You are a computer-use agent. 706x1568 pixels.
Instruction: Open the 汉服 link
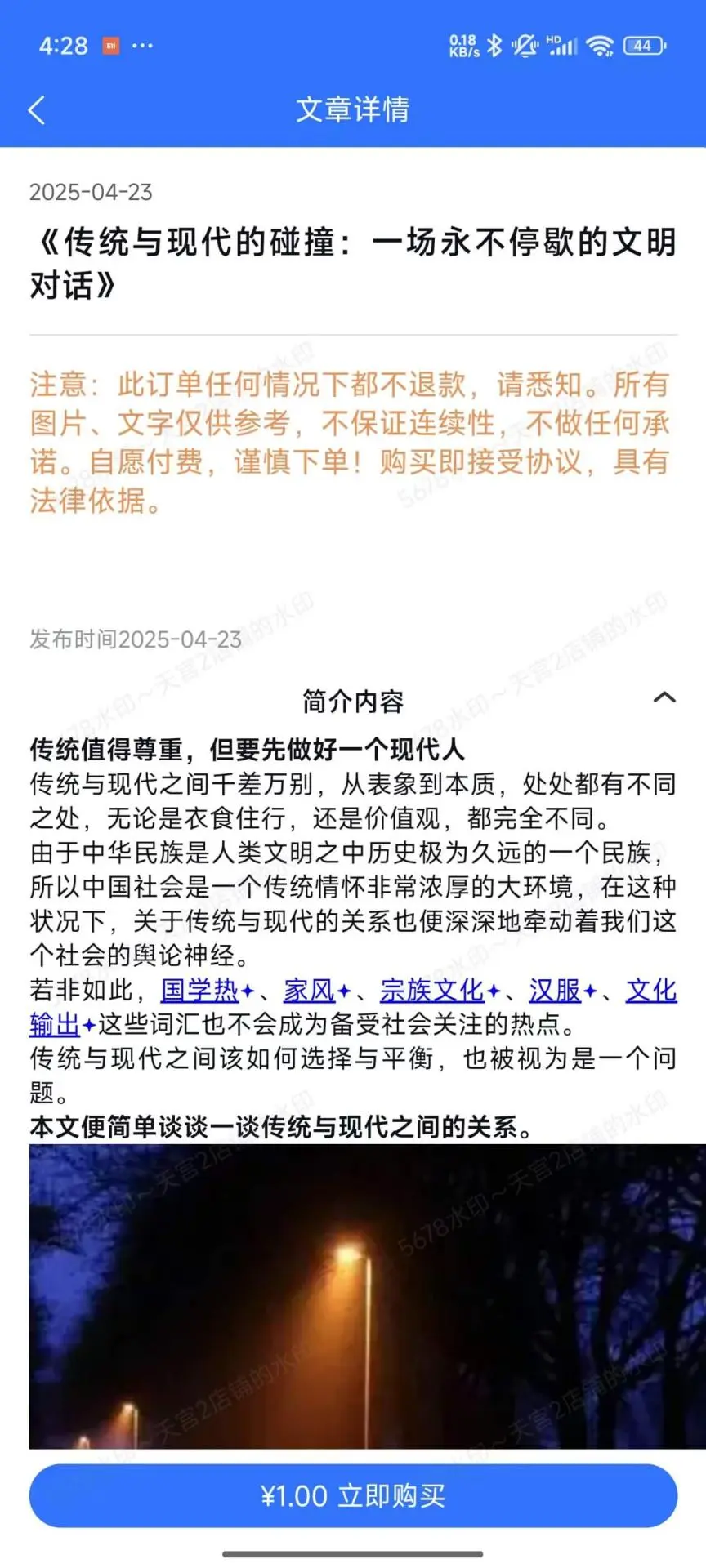click(x=554, y=991)
